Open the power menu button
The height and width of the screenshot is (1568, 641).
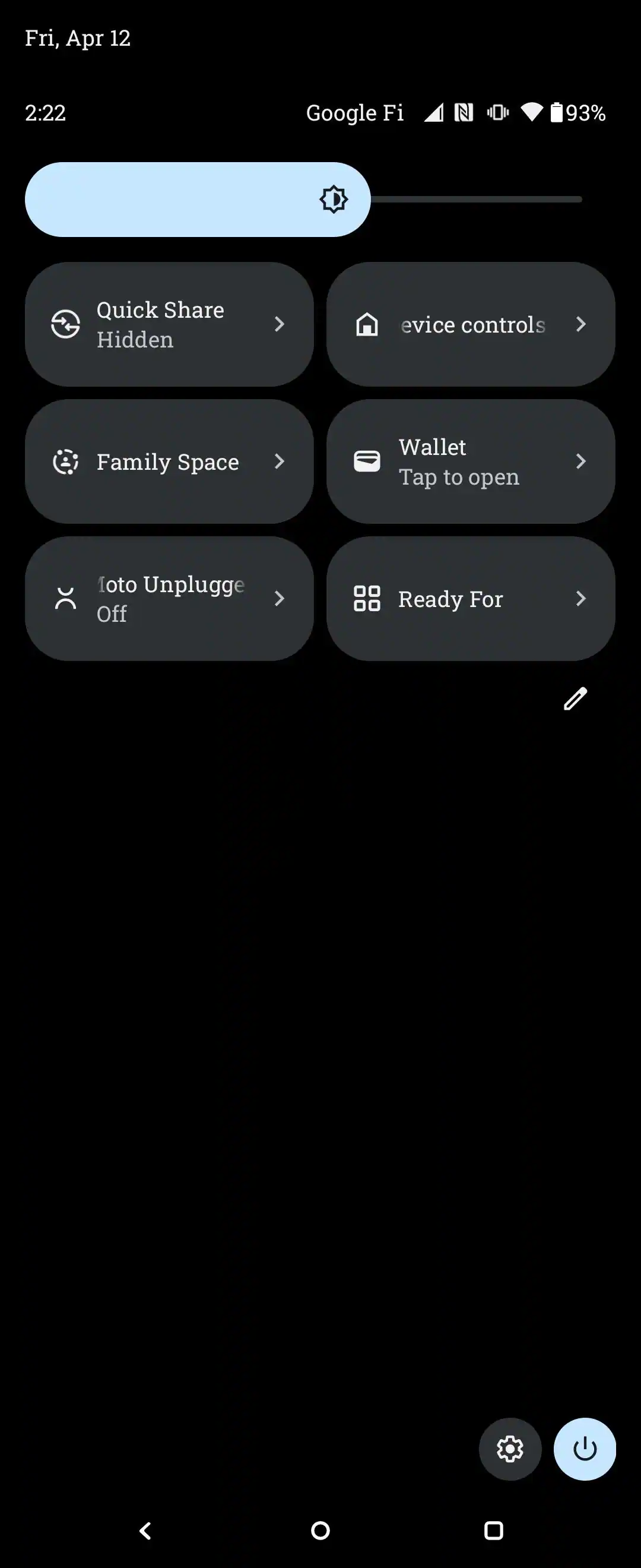coord(585,1449)
